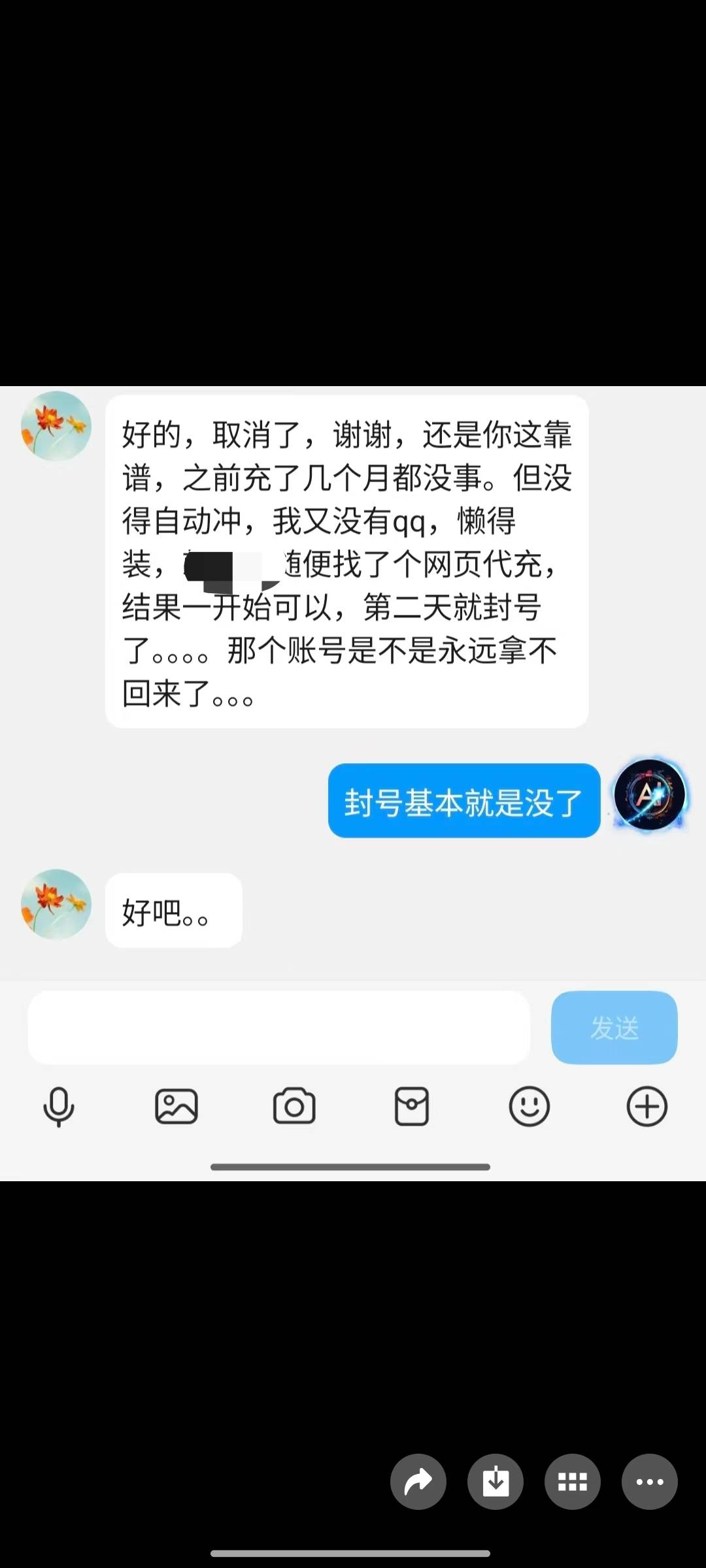Open the three-dot more options menu
Screen dimensions: 706x1568
point(650,1482)
